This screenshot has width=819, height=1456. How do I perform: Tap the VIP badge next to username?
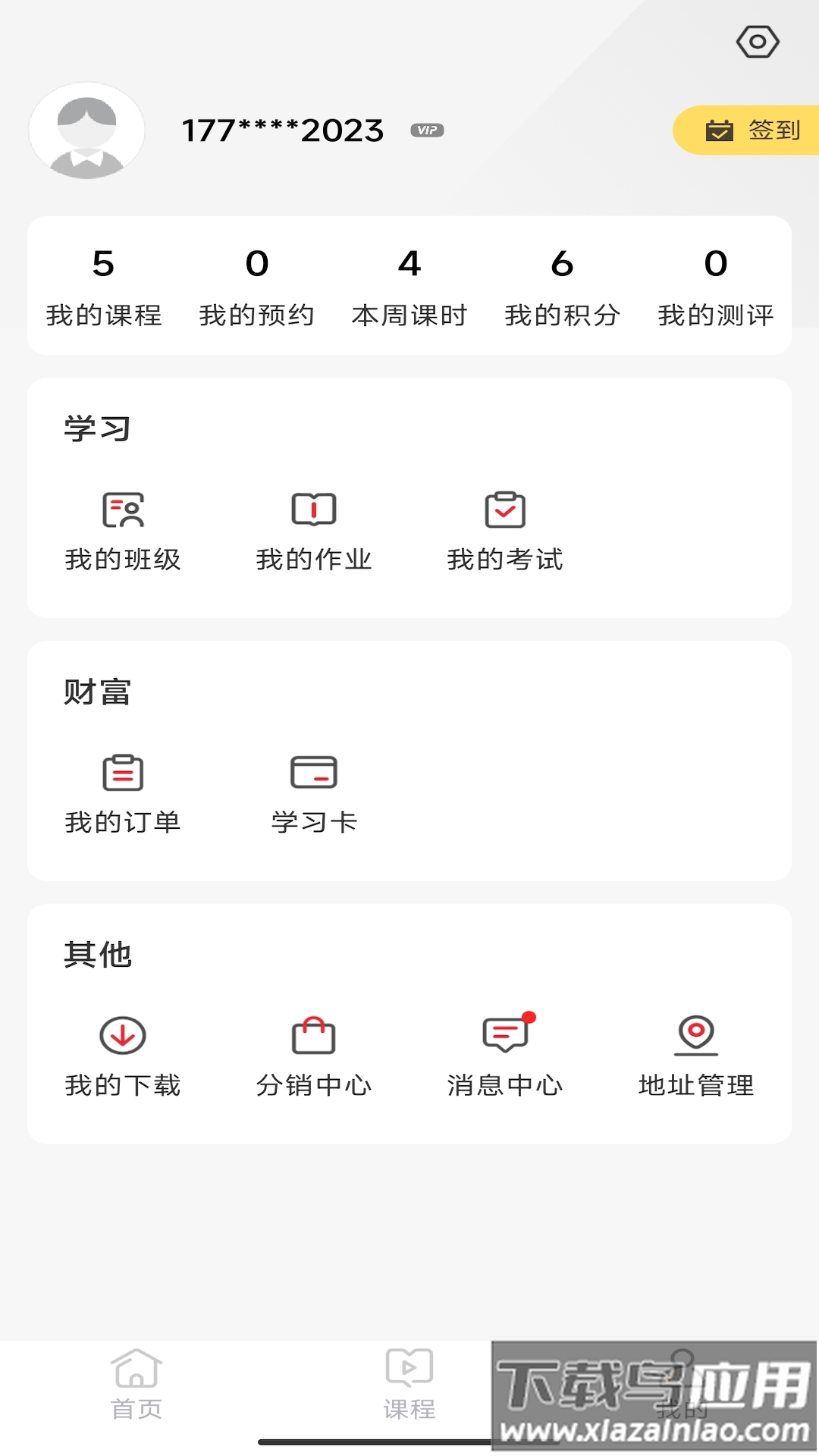coord(426,130)
